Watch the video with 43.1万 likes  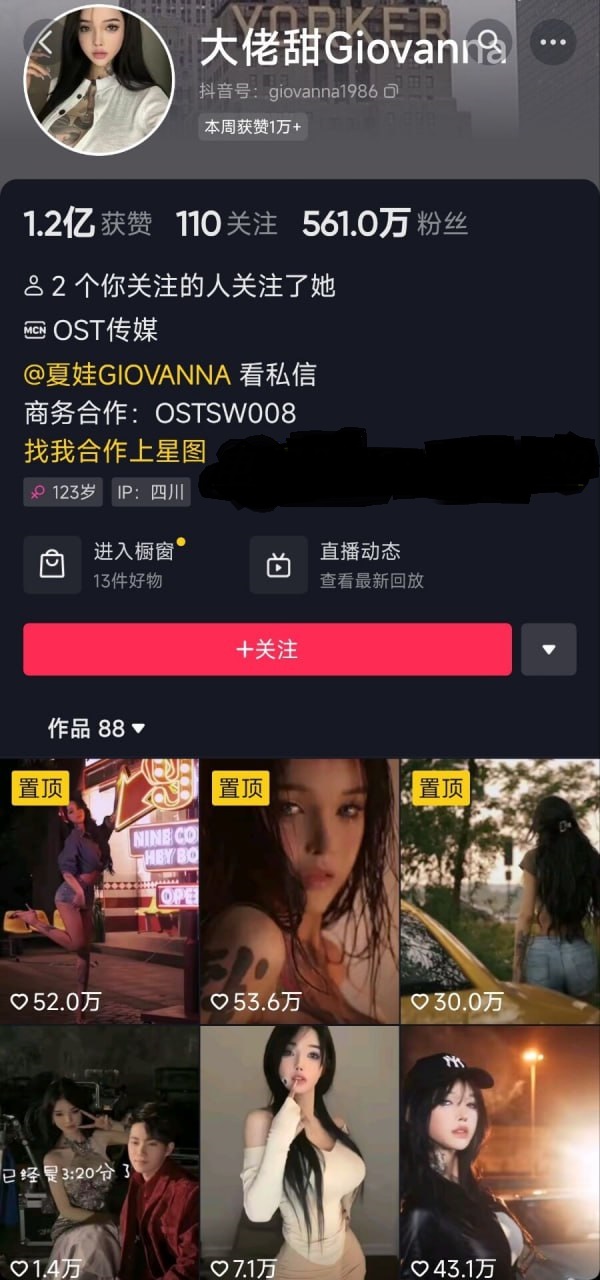500,1150
